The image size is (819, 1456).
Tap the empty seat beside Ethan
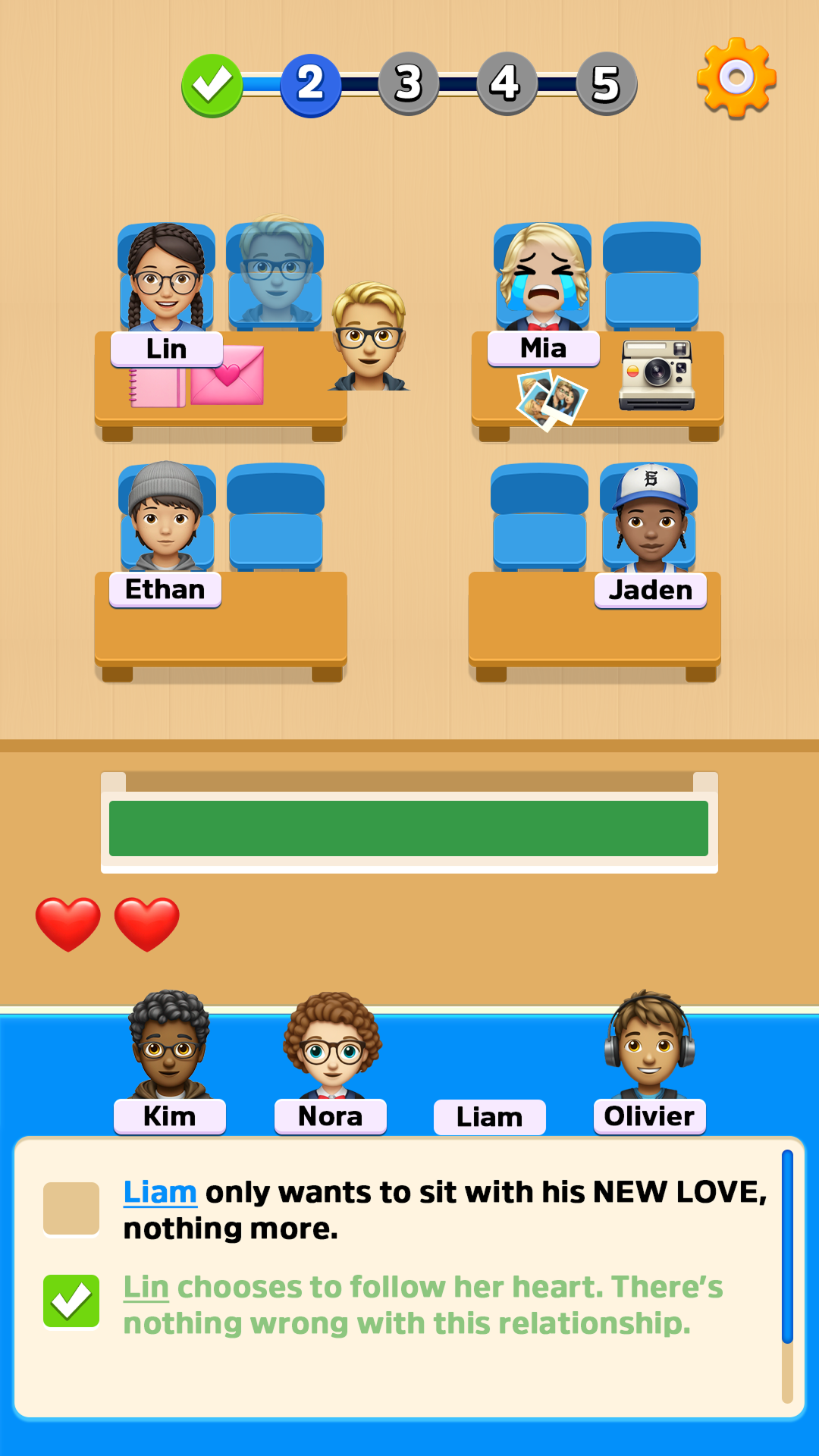point(275,516)
